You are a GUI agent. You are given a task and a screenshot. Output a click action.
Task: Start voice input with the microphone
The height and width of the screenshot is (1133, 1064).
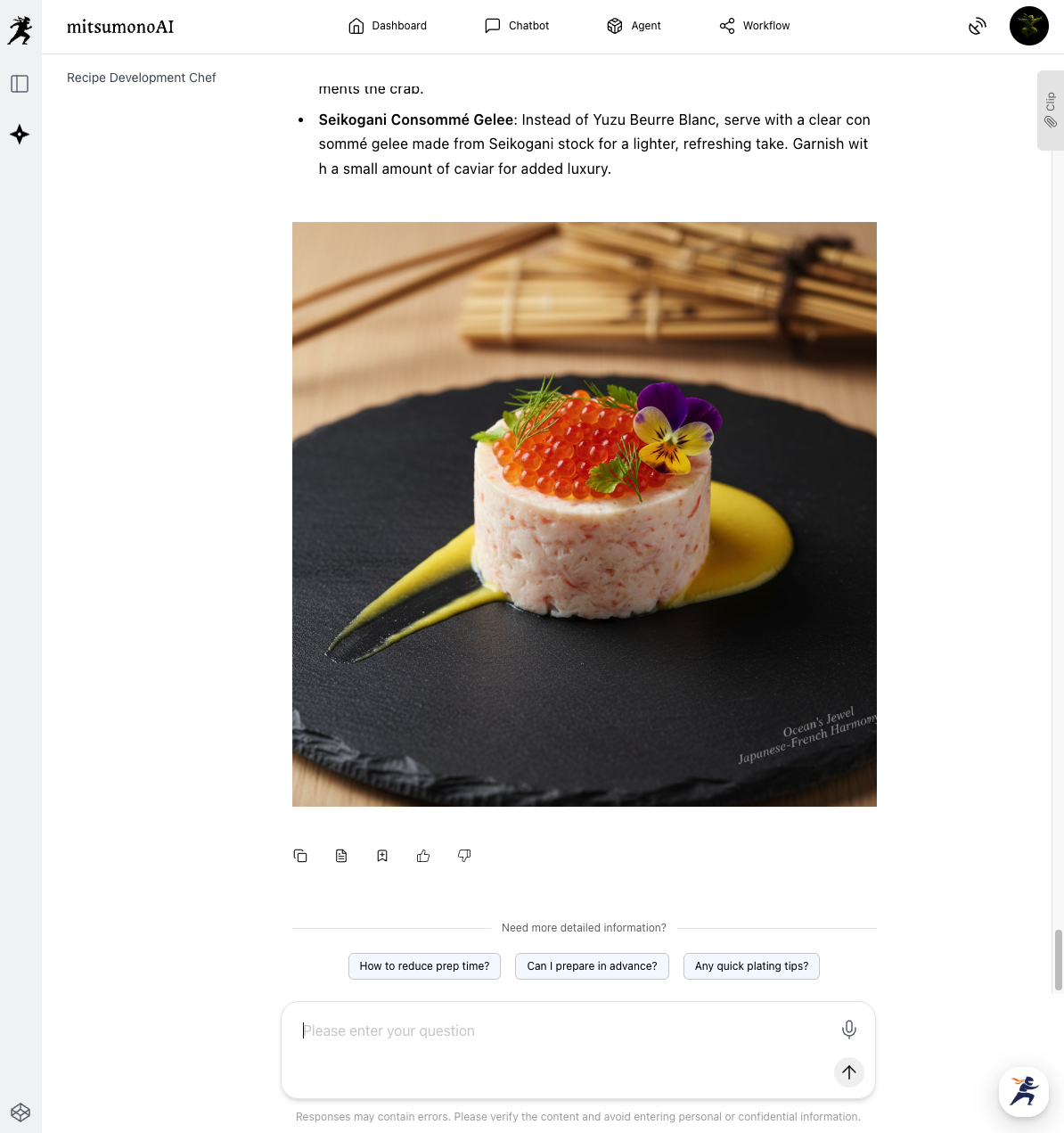click(849, 1030)
